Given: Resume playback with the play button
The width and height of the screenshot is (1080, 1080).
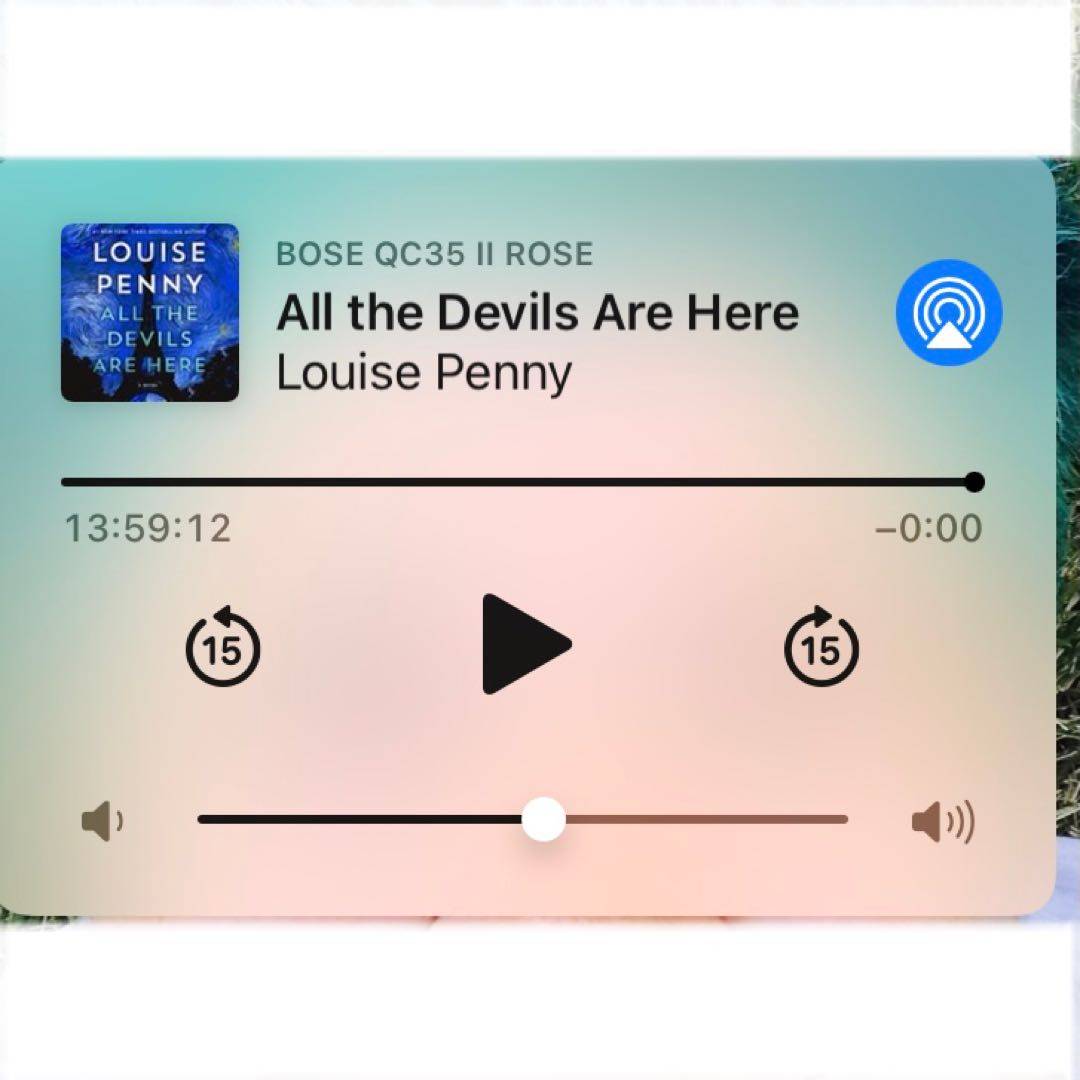Looking at the screenshot, I should (524, 643).
